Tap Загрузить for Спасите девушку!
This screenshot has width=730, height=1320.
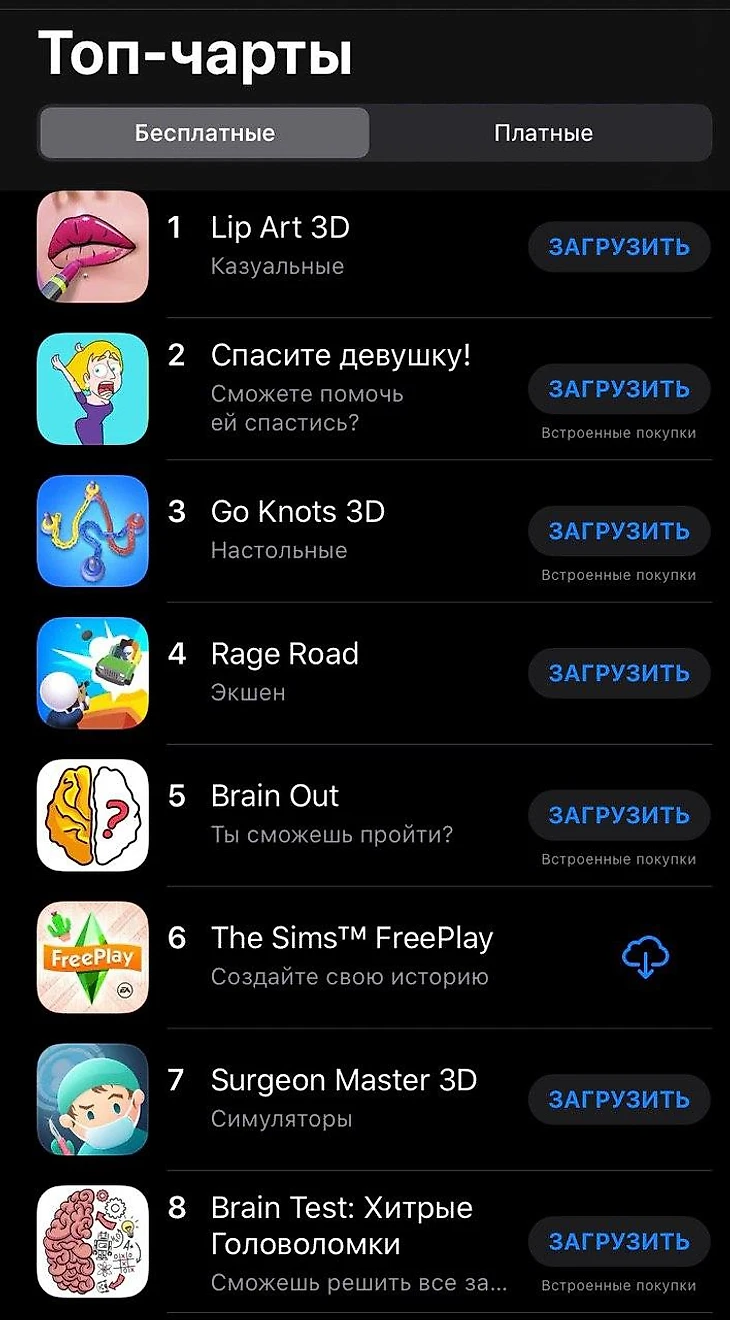(x=619, y=389)
